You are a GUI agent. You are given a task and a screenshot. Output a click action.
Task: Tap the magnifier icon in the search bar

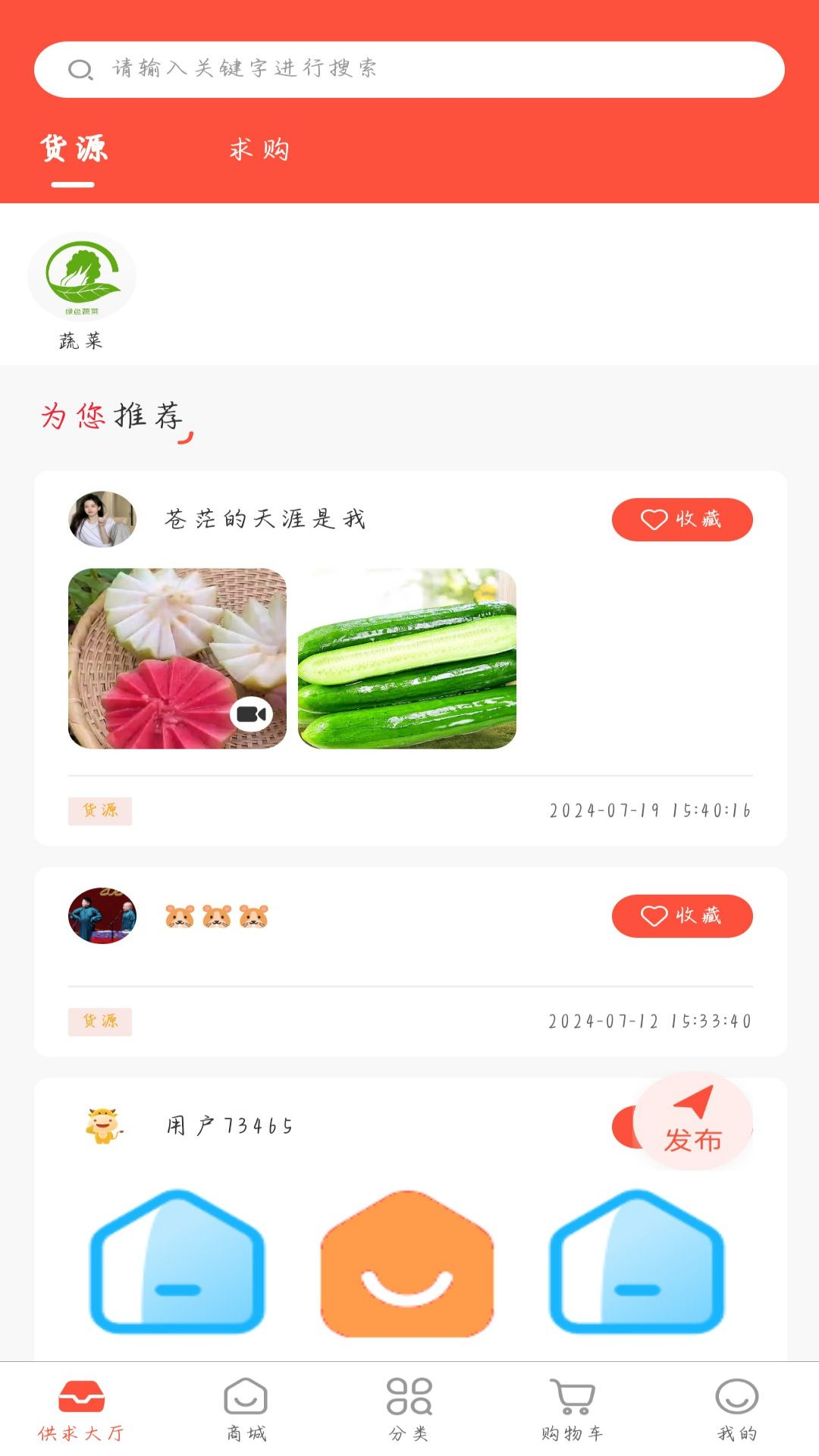[79, 69]
